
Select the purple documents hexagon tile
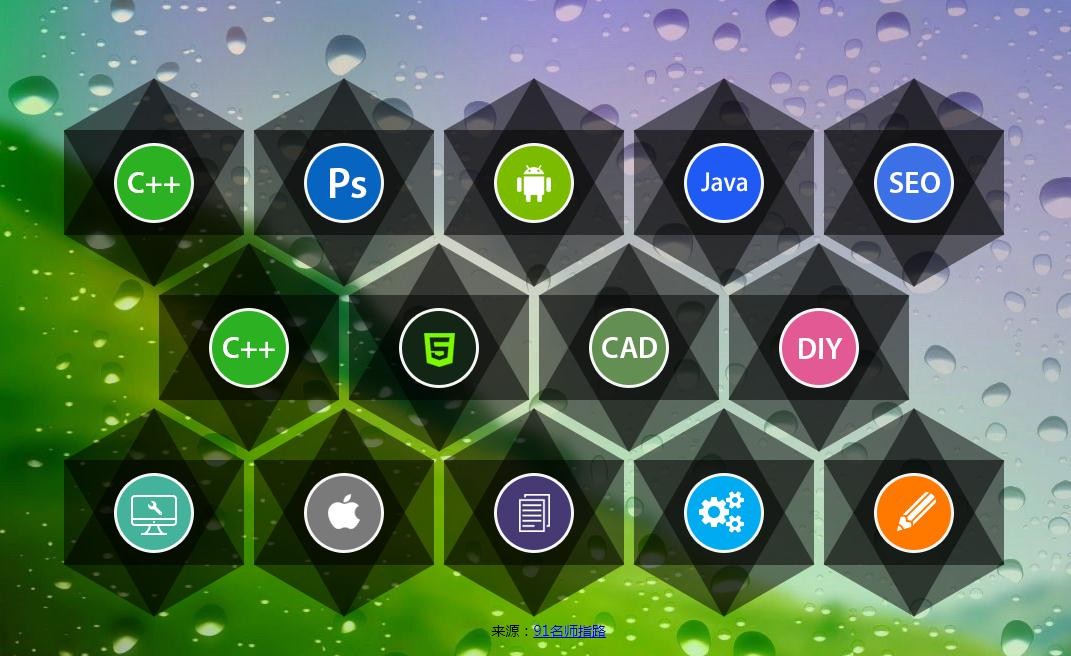pyautogui.click(x=534, y=513)
